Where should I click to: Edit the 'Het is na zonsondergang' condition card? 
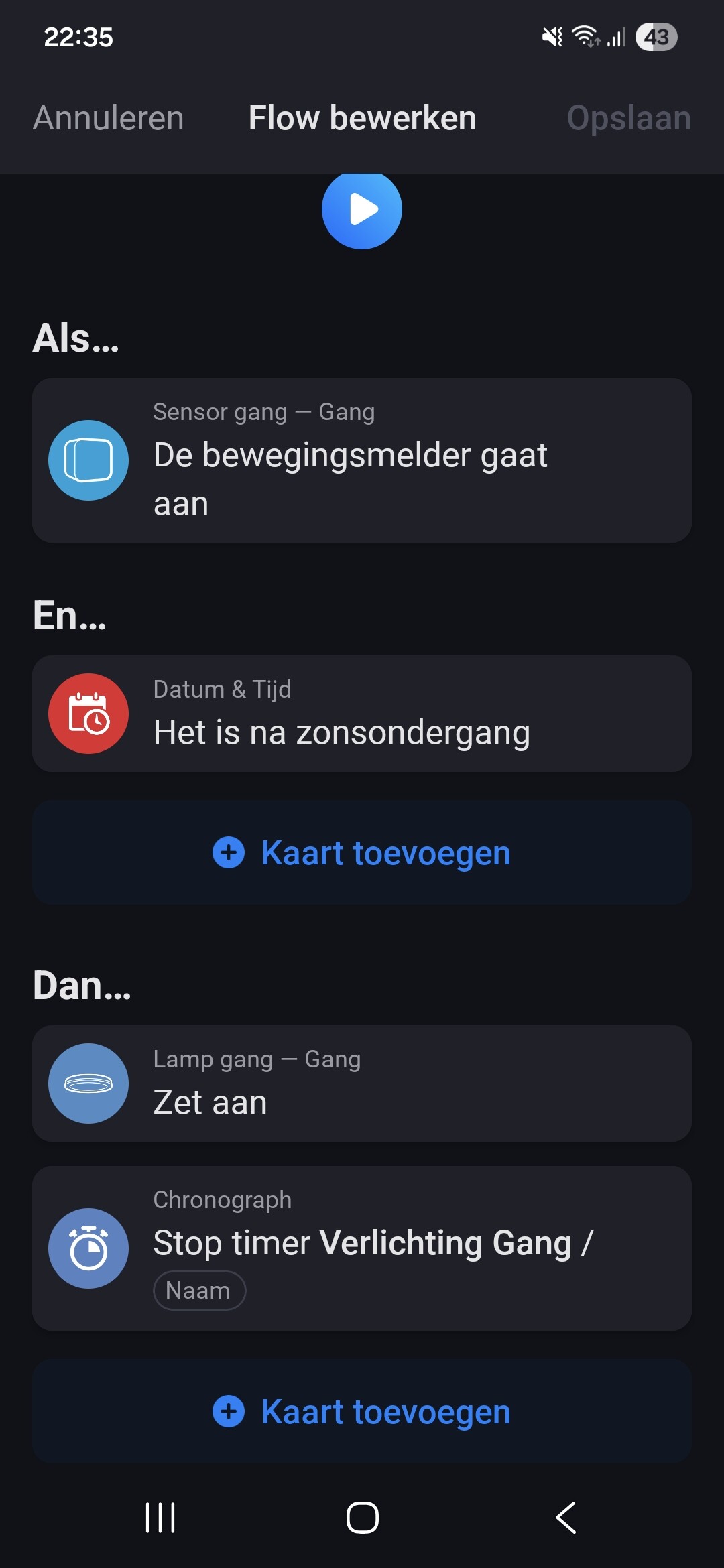tap(362, 714)
